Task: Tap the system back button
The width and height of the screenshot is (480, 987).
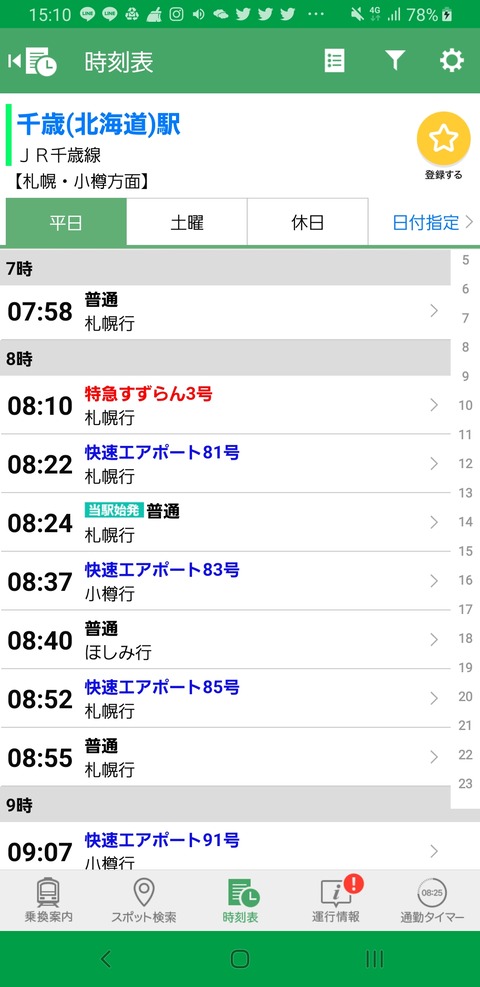Action: [106, 959]
